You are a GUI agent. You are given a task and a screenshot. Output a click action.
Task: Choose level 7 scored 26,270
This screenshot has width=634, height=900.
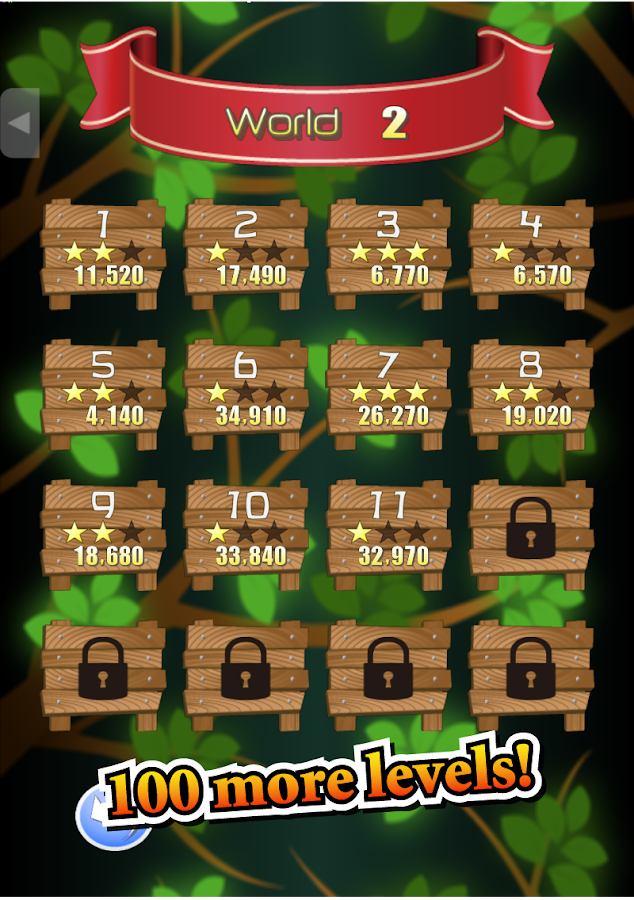[x=388, y=388]
